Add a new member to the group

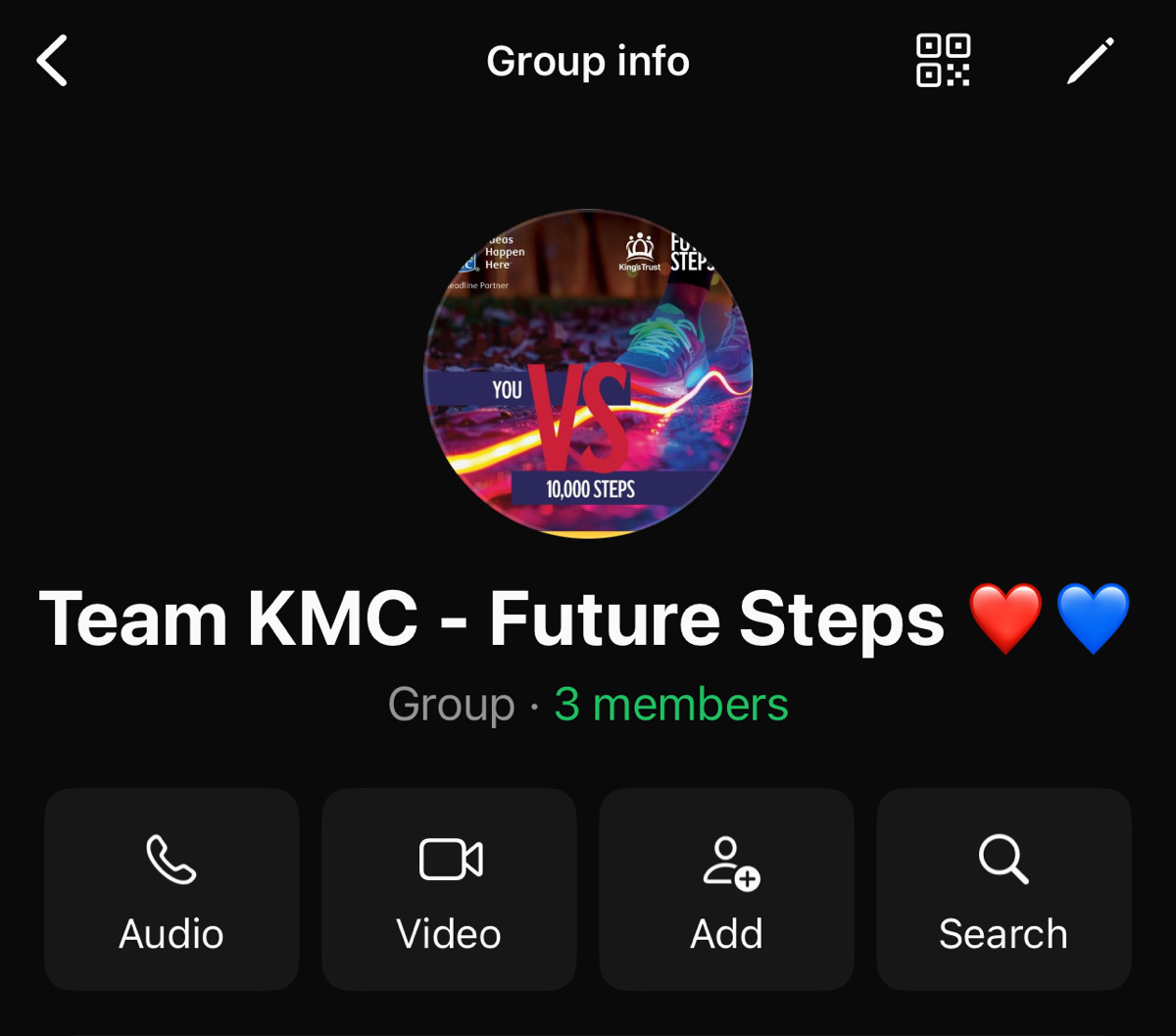[x=726, y=889]
